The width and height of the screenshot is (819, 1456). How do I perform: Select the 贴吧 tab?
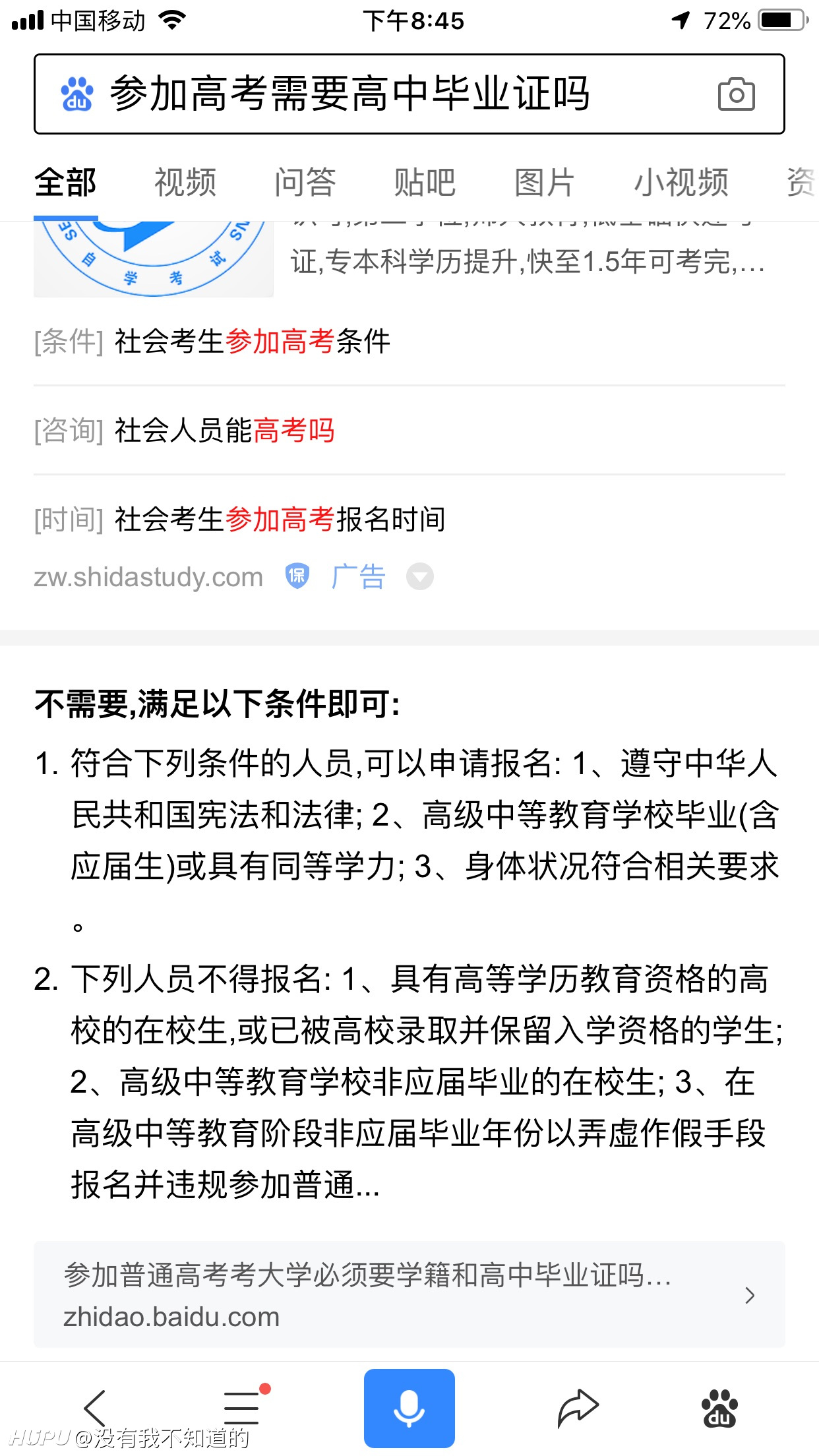coord(425,183)
